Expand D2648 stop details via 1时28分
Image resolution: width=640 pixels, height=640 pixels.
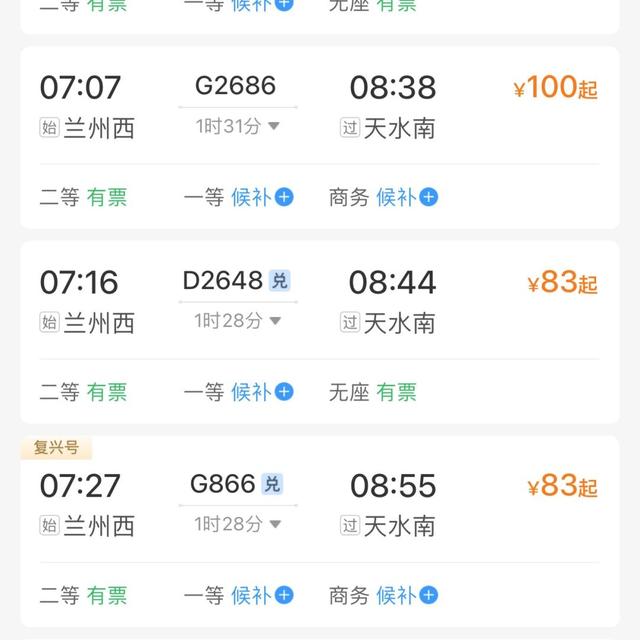tap(238, 321)
